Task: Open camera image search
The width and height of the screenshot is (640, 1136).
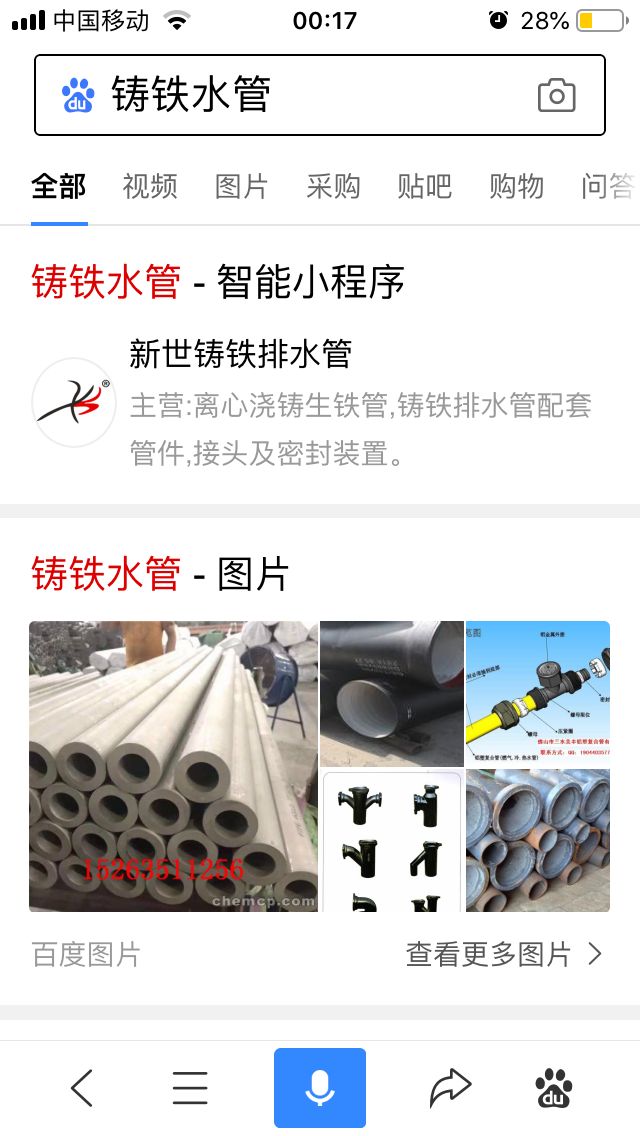Action: (556, 95)
